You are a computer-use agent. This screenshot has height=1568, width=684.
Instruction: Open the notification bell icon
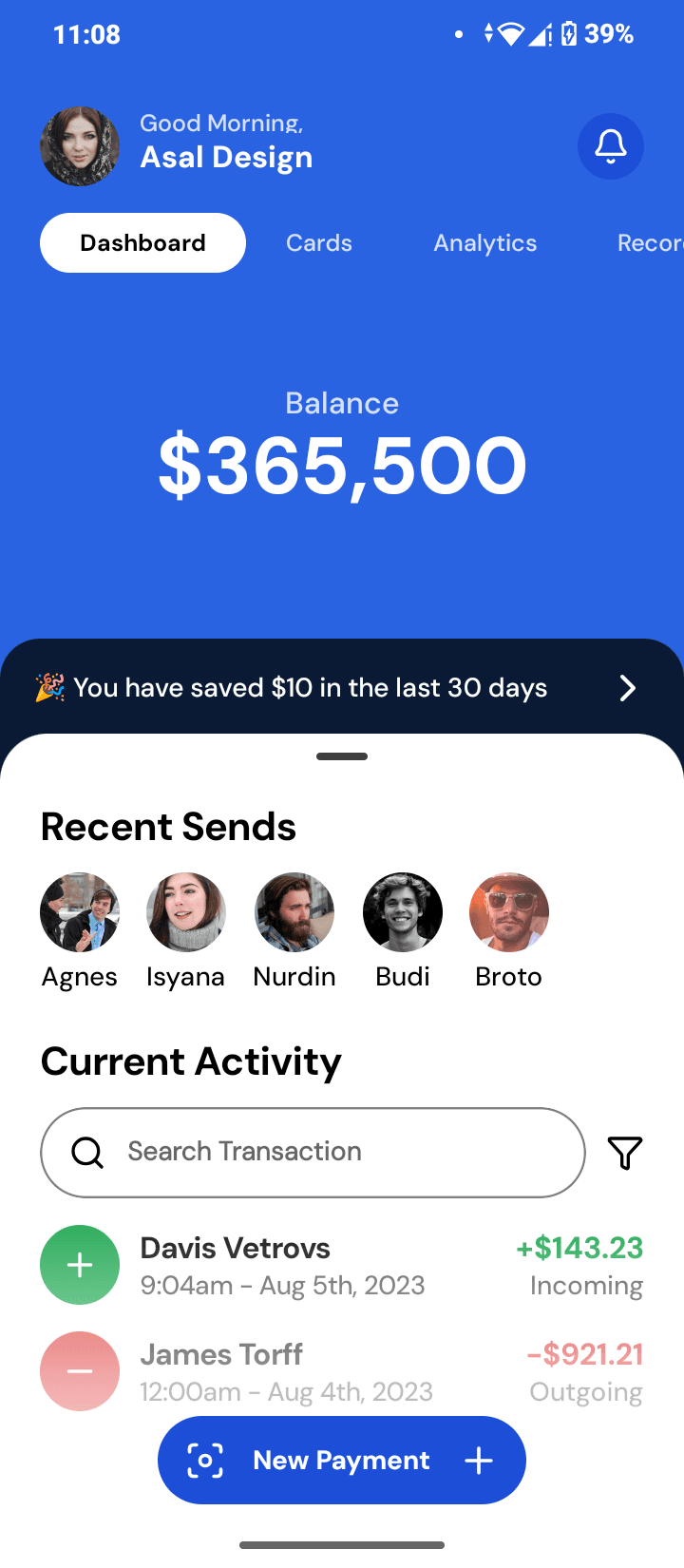click(x=611, y=146)
